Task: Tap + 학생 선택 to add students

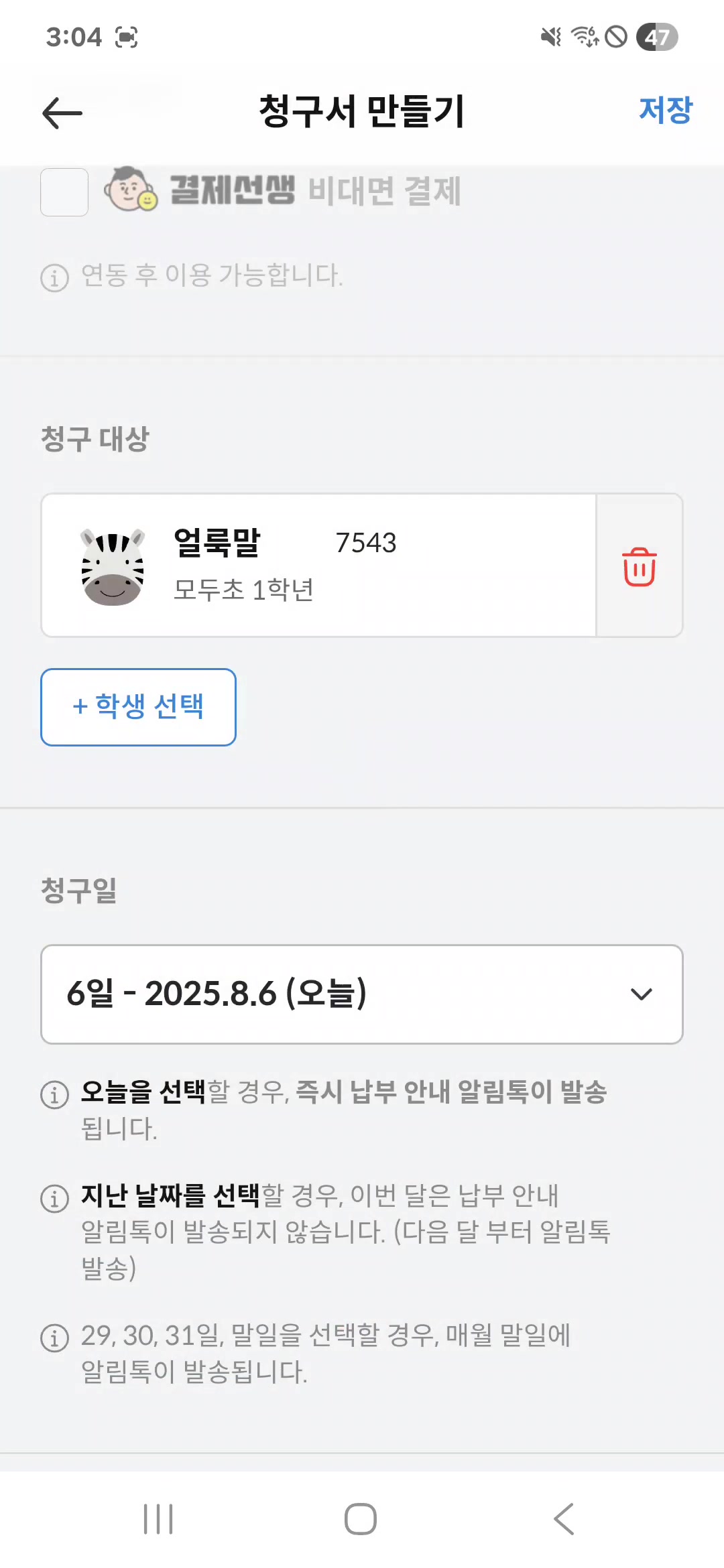Action: point(138,706)
